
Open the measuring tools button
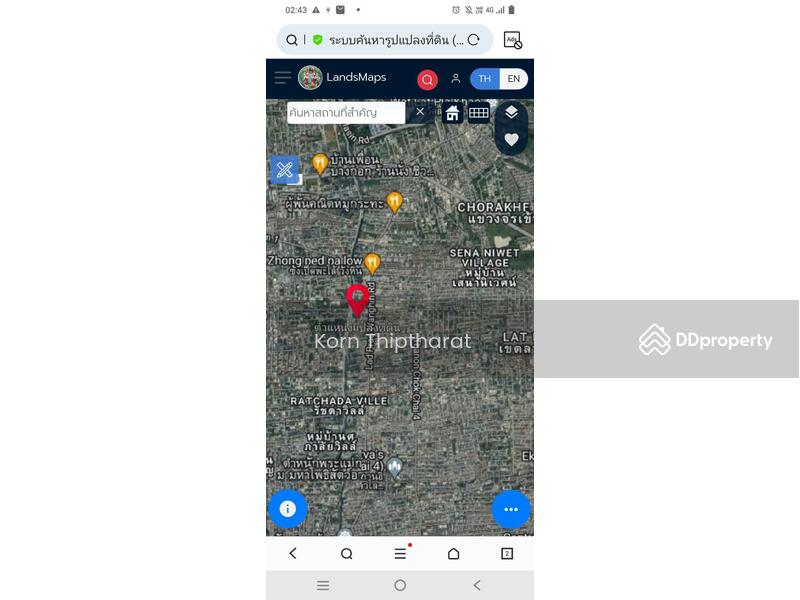coord(285,170)
